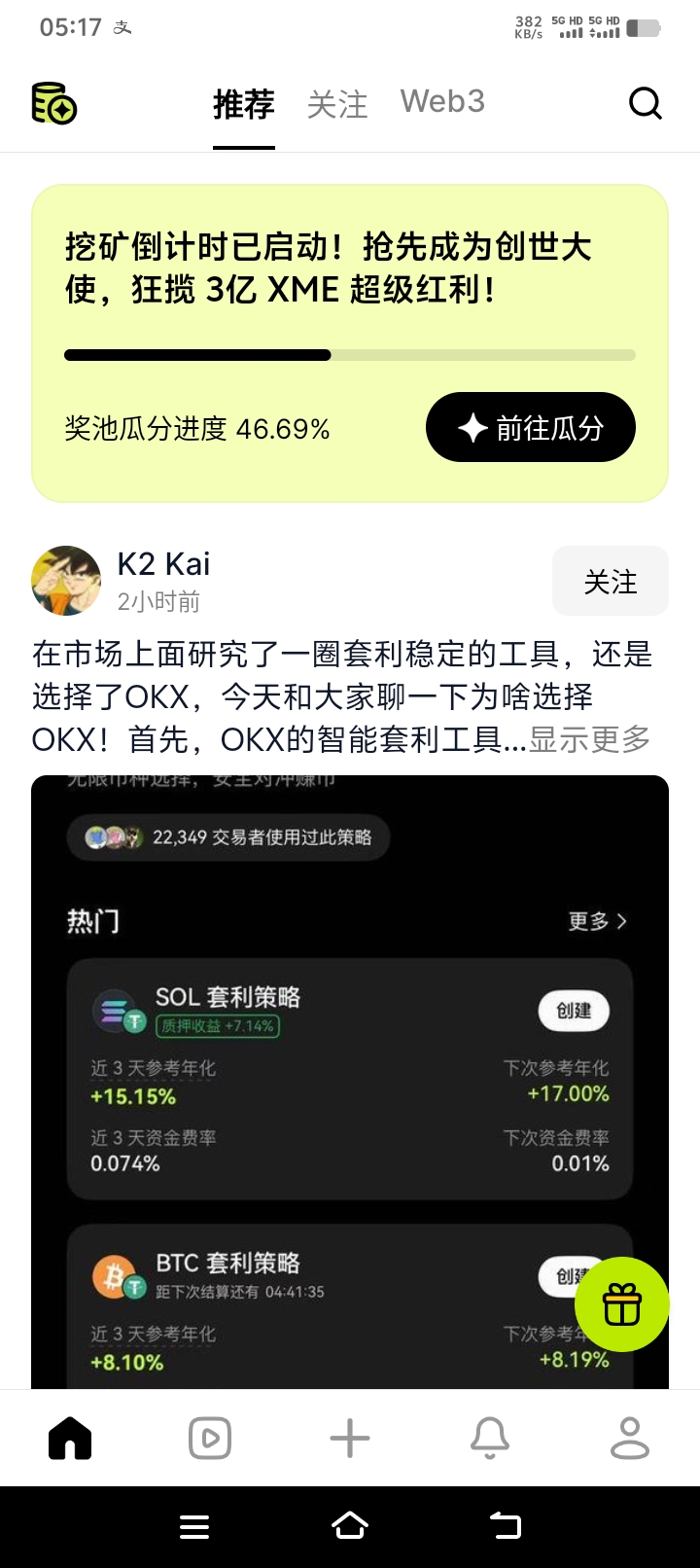Open the notifications bell tab
The image size is (700, 1568).
(490, 1438)
